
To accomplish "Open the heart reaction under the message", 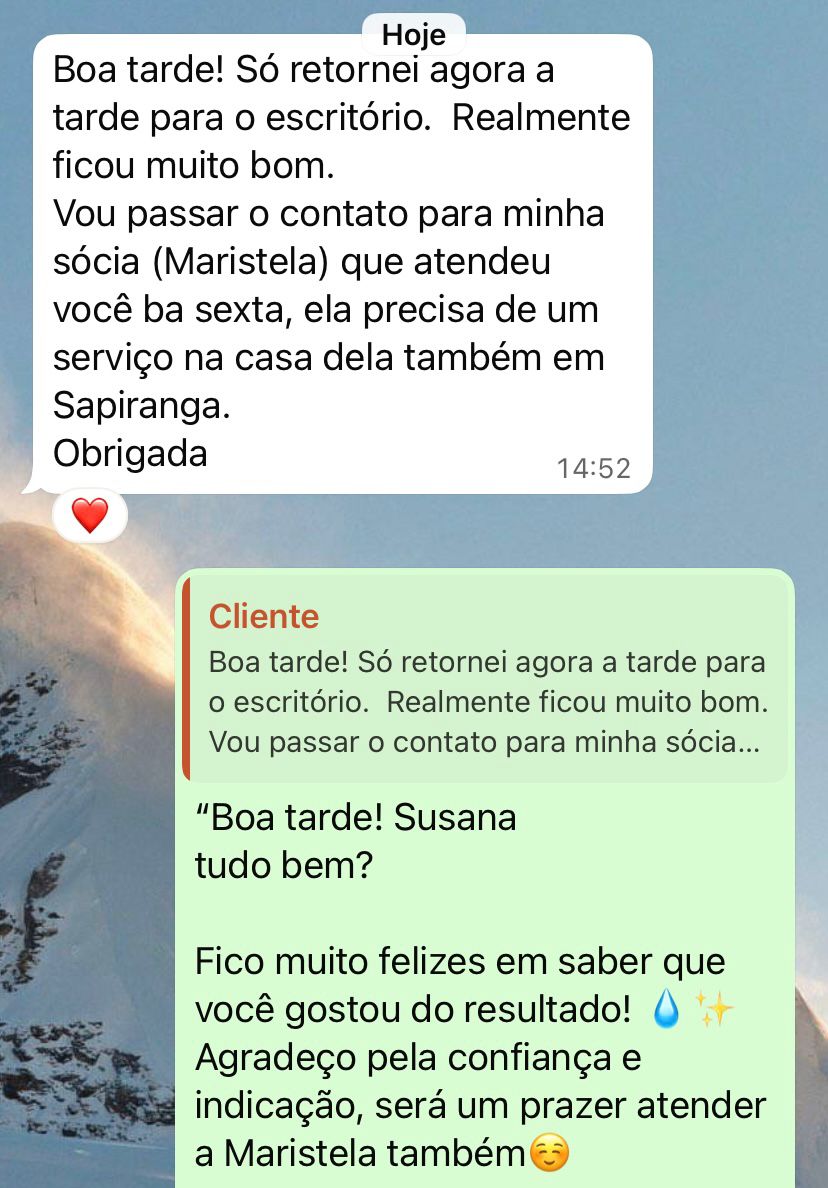I will click(x=90, y=516).
